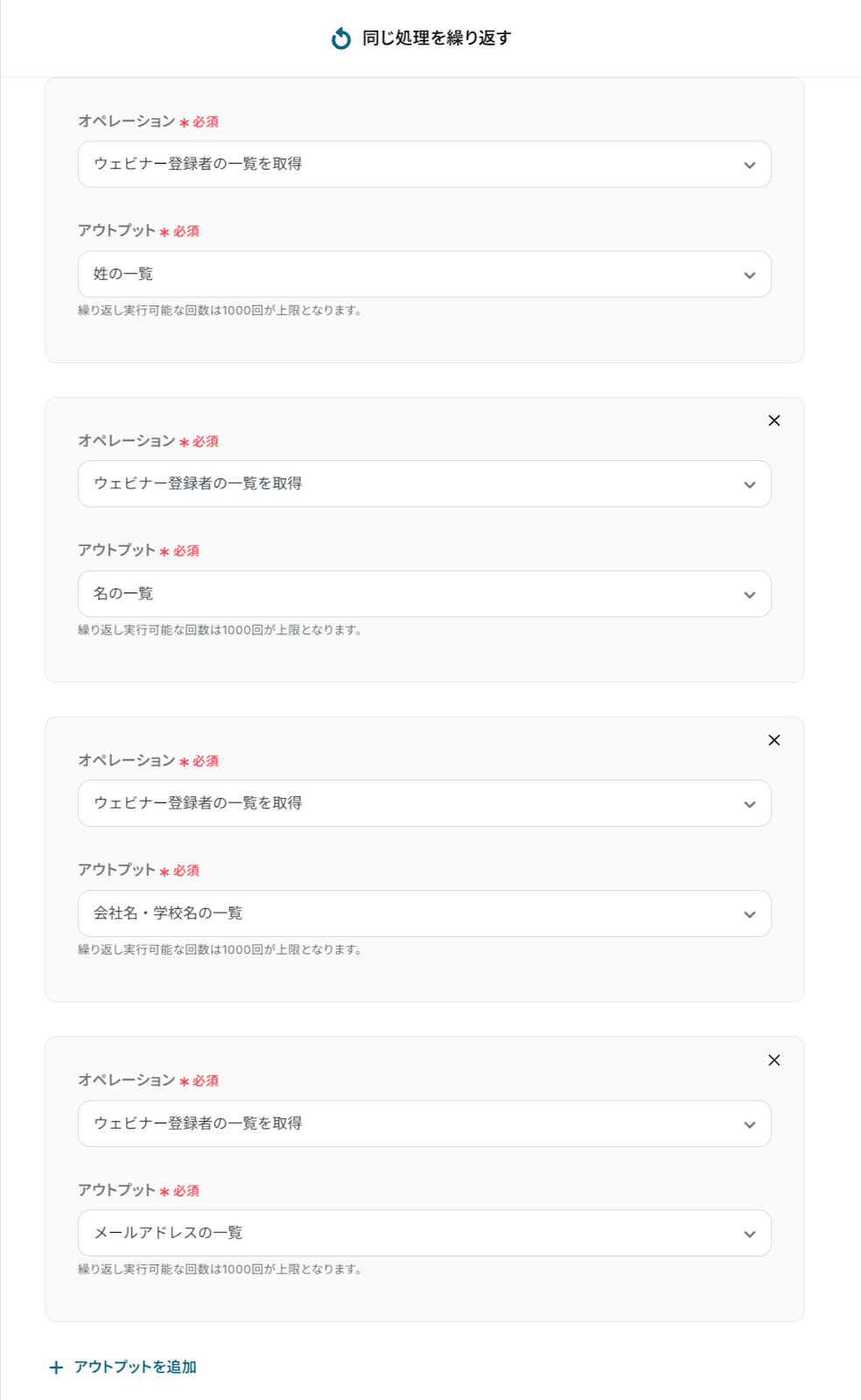Remove the 名の一覧 output block
This screenshot has height=1400, width=861.
pyautogui.click(x=774, y=421)
